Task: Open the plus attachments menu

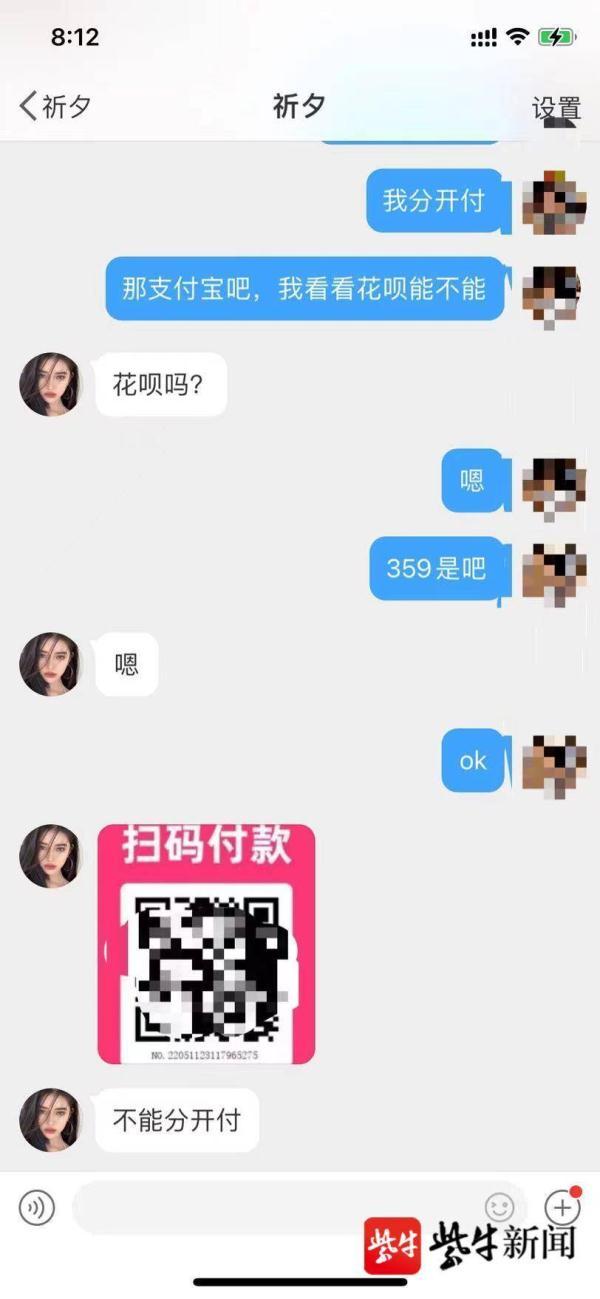Action: click(x=562, y=1208)
